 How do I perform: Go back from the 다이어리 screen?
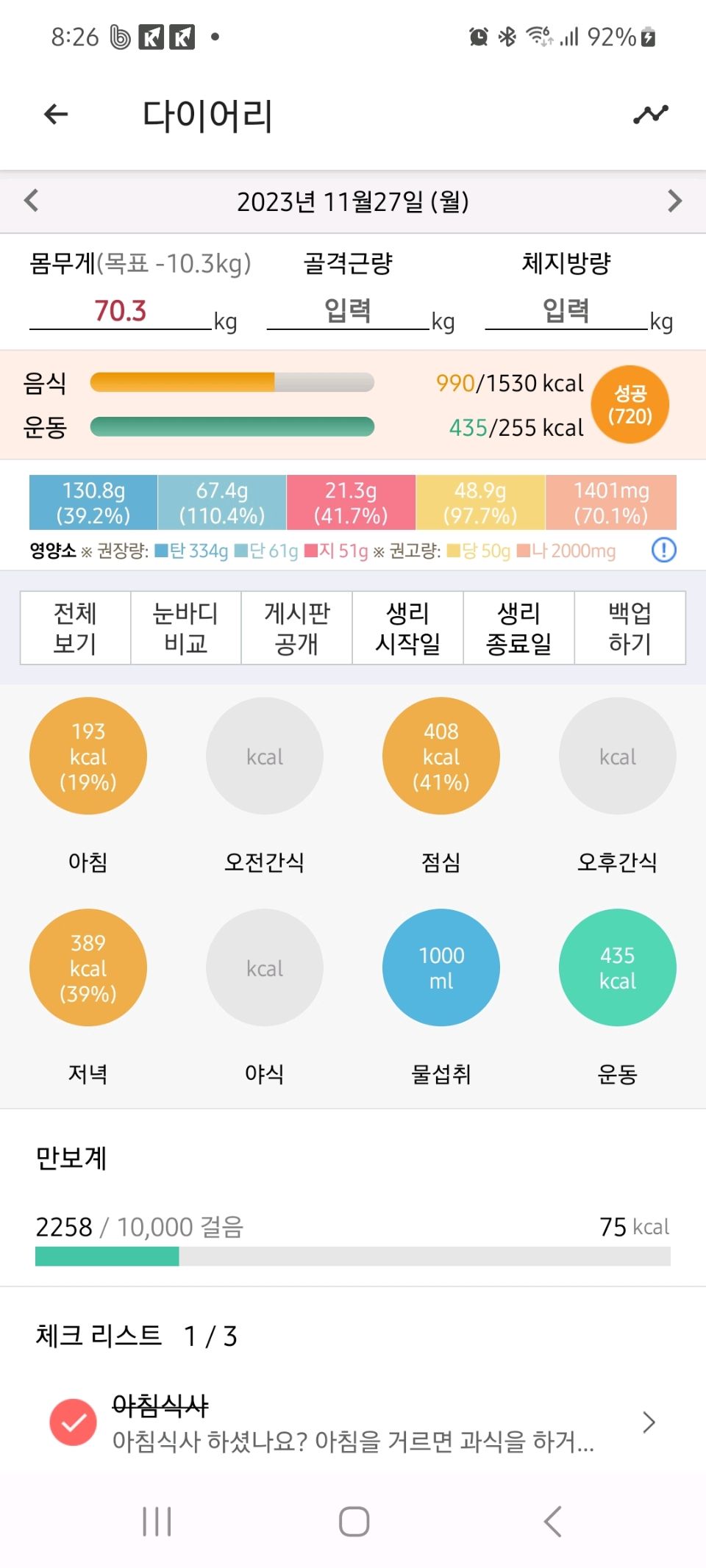56,115
